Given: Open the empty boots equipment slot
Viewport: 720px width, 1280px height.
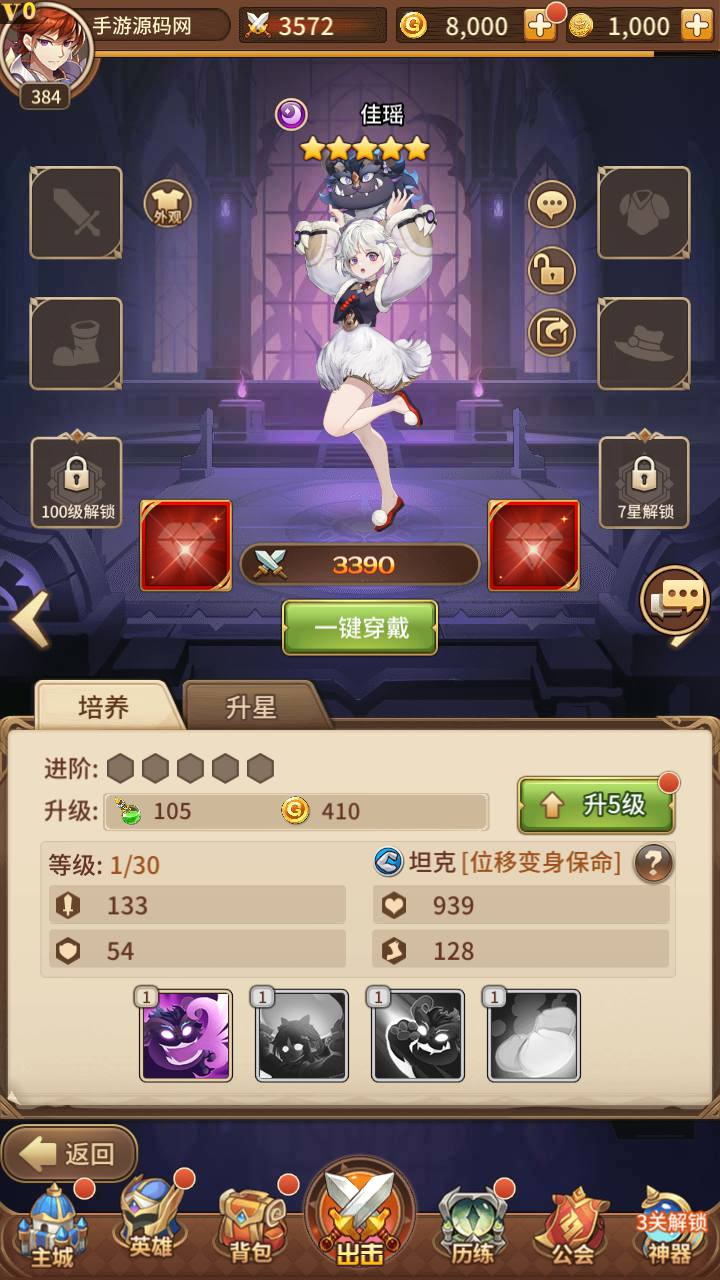Looking at the screenshot, I should click(76, 343).
